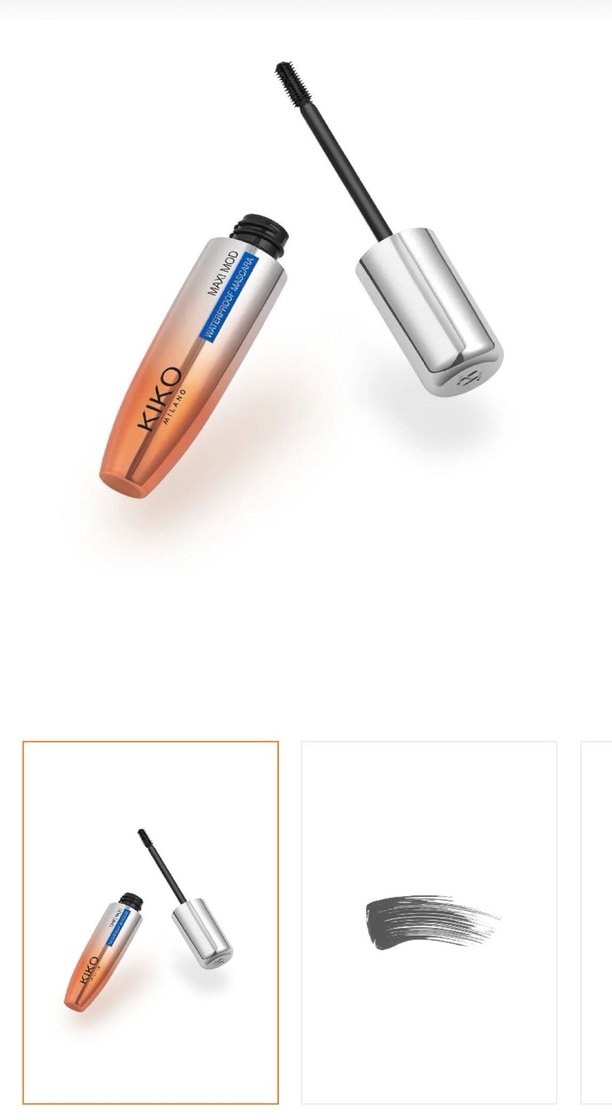
Task: Select the orange-bordered mascara tube thumbnail
Action: (x=150, y=921)
